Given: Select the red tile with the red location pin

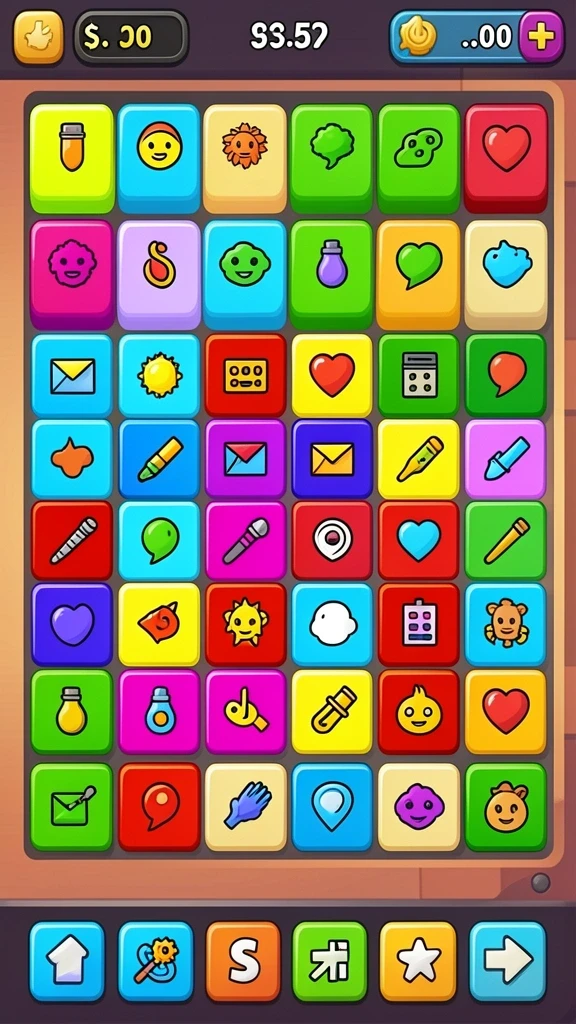Looking at the screenshot, I should 159,807.
